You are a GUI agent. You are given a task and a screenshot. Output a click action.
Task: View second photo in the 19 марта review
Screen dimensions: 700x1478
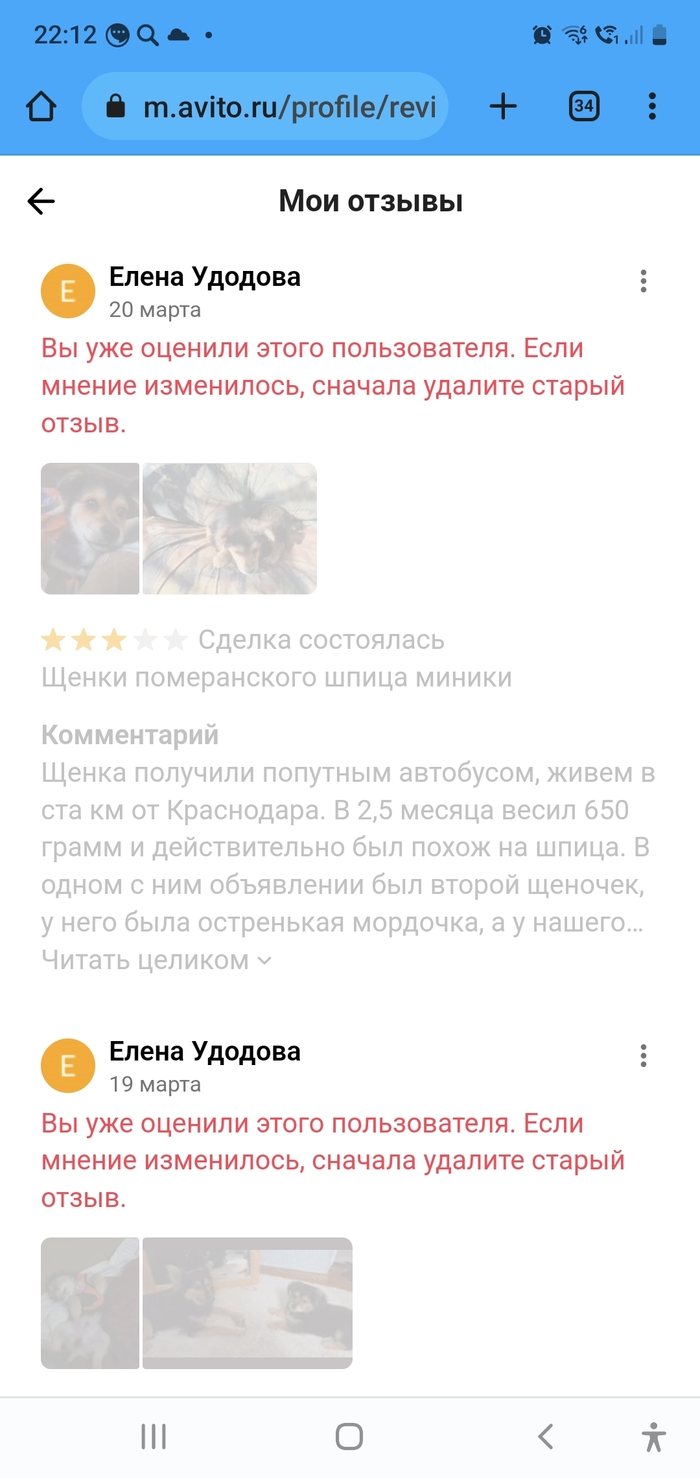247,1303
